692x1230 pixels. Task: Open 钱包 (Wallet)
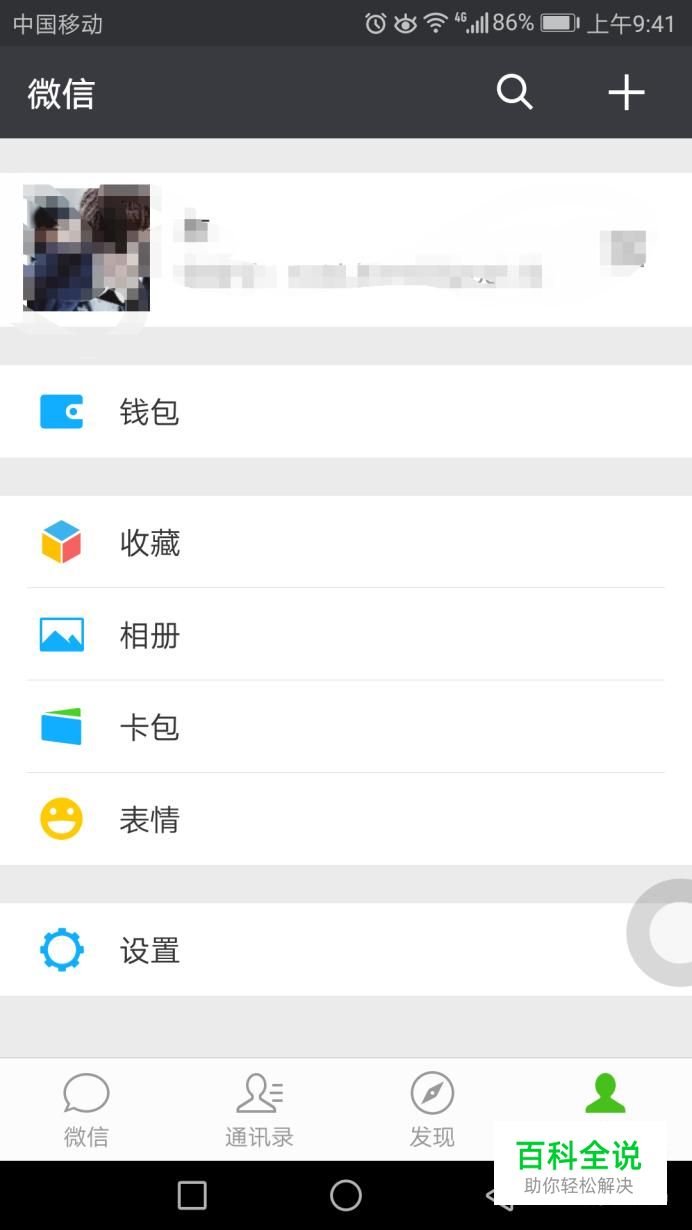click(x=346, y=412)
